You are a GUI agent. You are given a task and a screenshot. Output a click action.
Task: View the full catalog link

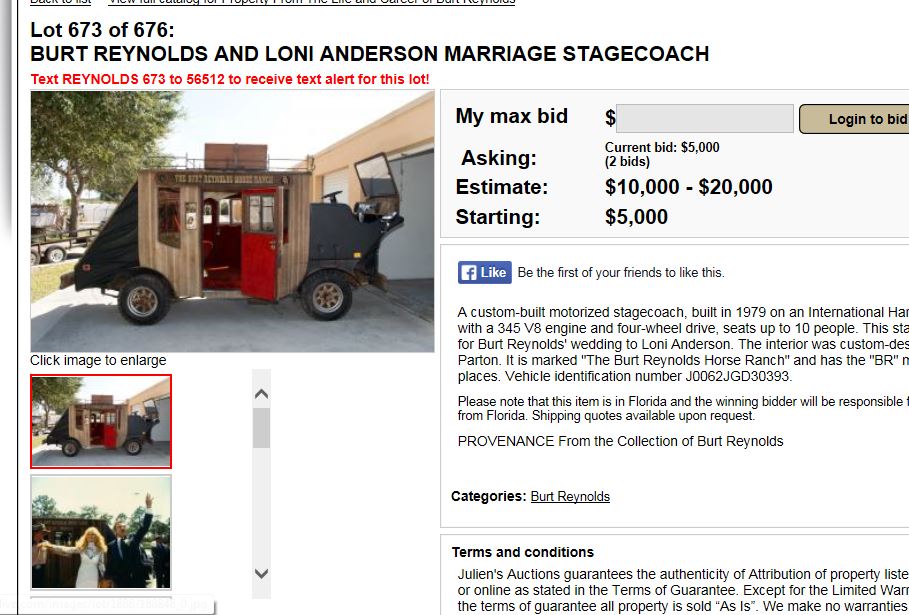312,2
